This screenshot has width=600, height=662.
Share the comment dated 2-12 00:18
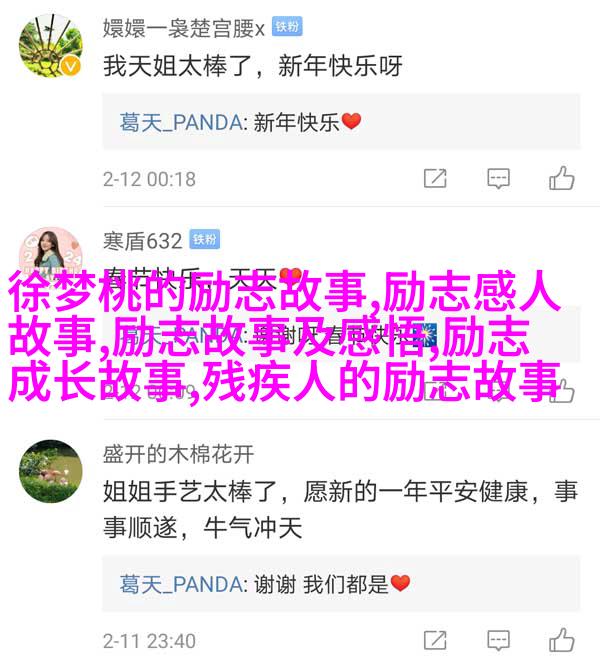pyautogui.click(x=434, y=179)
